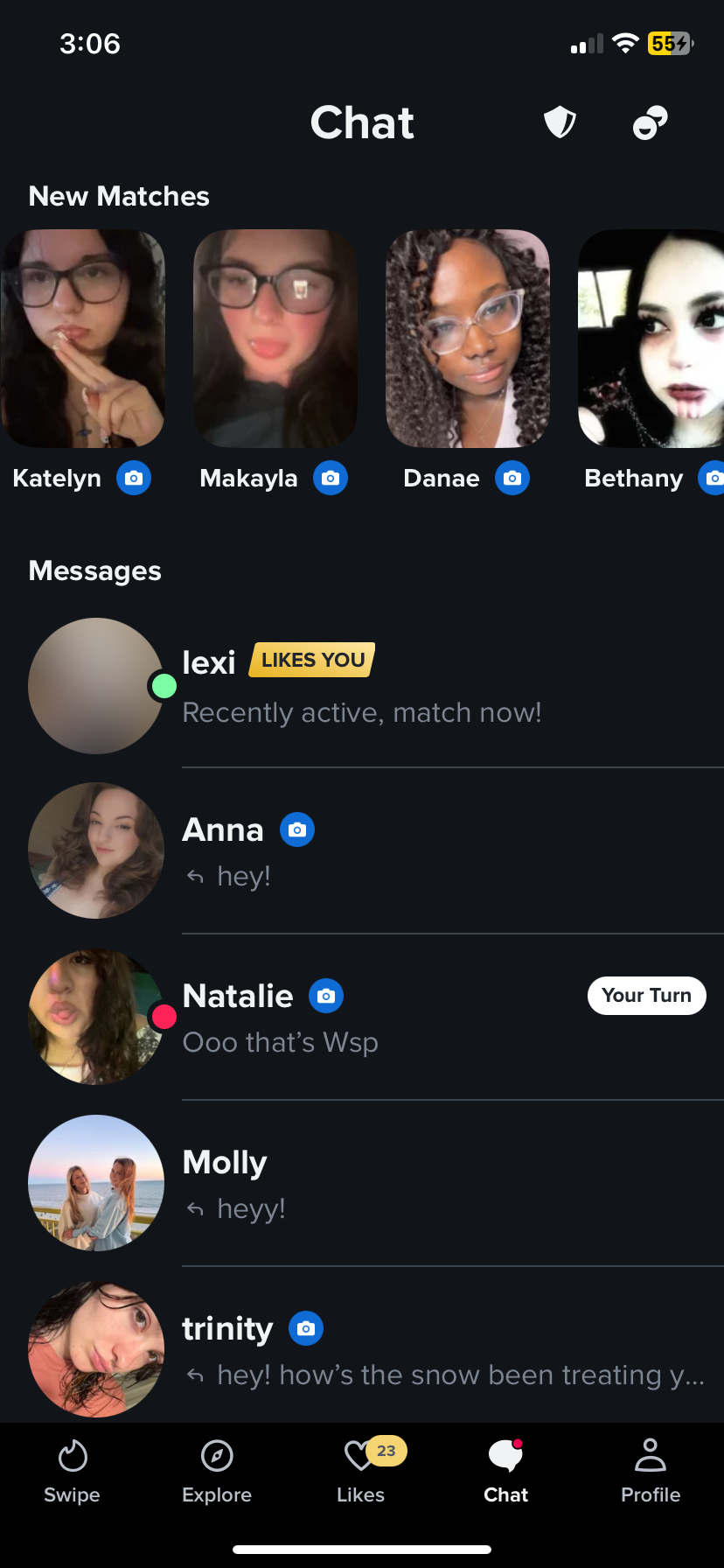
Task: Open the coins icon in the header
Action: tap(650, 122)
